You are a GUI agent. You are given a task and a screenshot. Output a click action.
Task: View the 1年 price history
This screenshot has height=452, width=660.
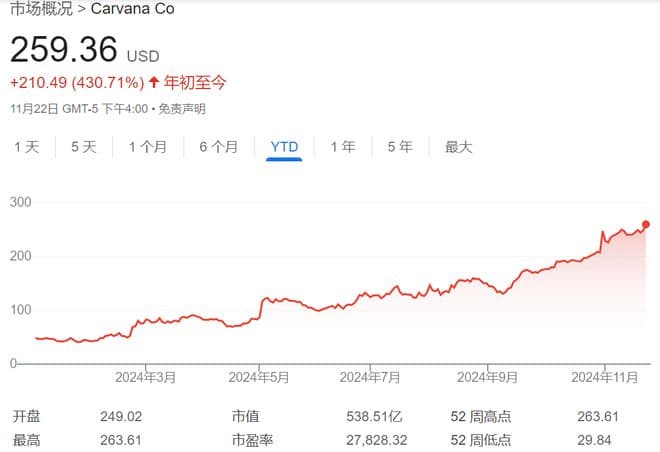click(343, 147)
